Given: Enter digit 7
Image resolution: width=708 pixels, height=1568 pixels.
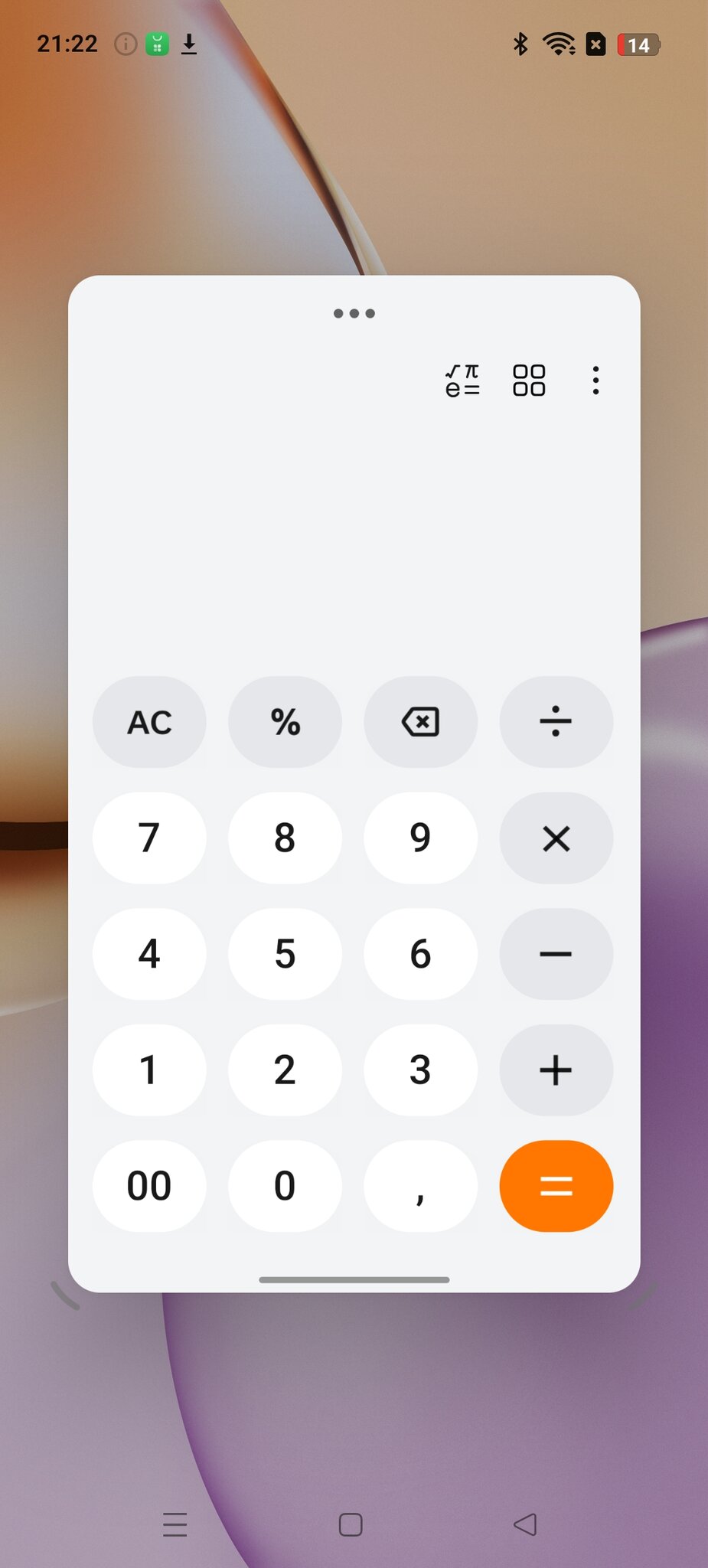Looking at the screenshot, I should (149, 838).
